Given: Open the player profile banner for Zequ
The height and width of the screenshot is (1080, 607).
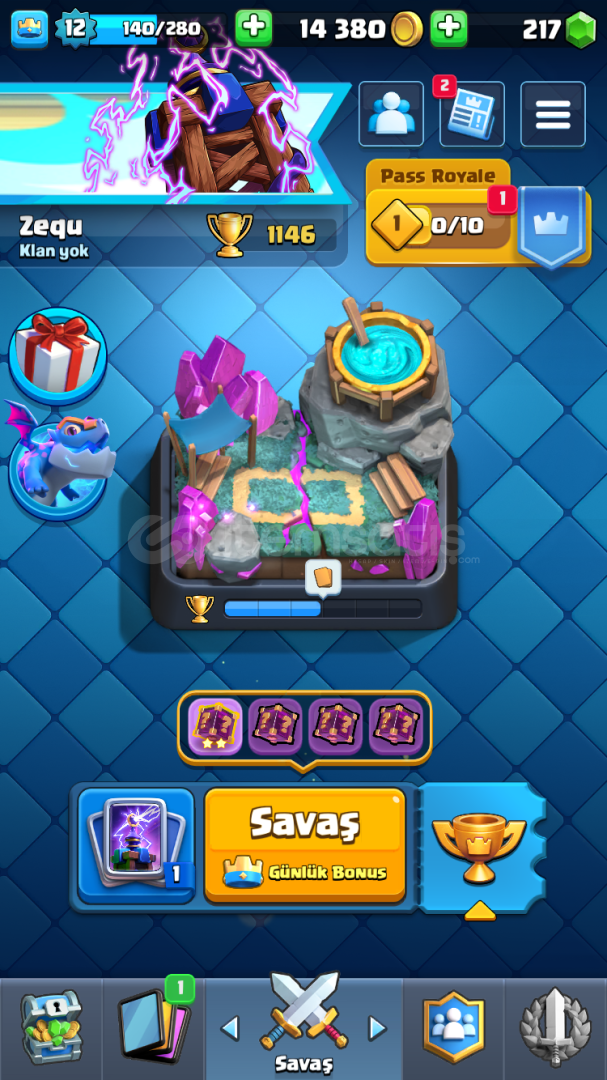Looking at the screenshot, I should [172, 172].
